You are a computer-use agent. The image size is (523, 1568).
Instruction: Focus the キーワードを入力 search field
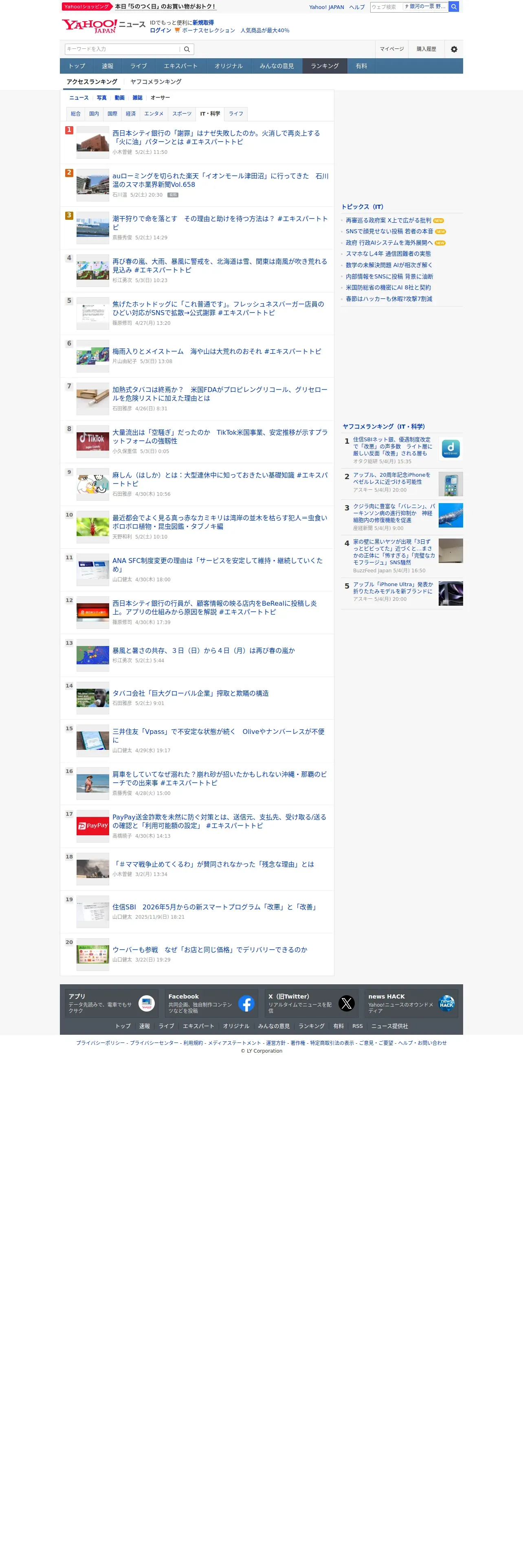tap(122, 49)
